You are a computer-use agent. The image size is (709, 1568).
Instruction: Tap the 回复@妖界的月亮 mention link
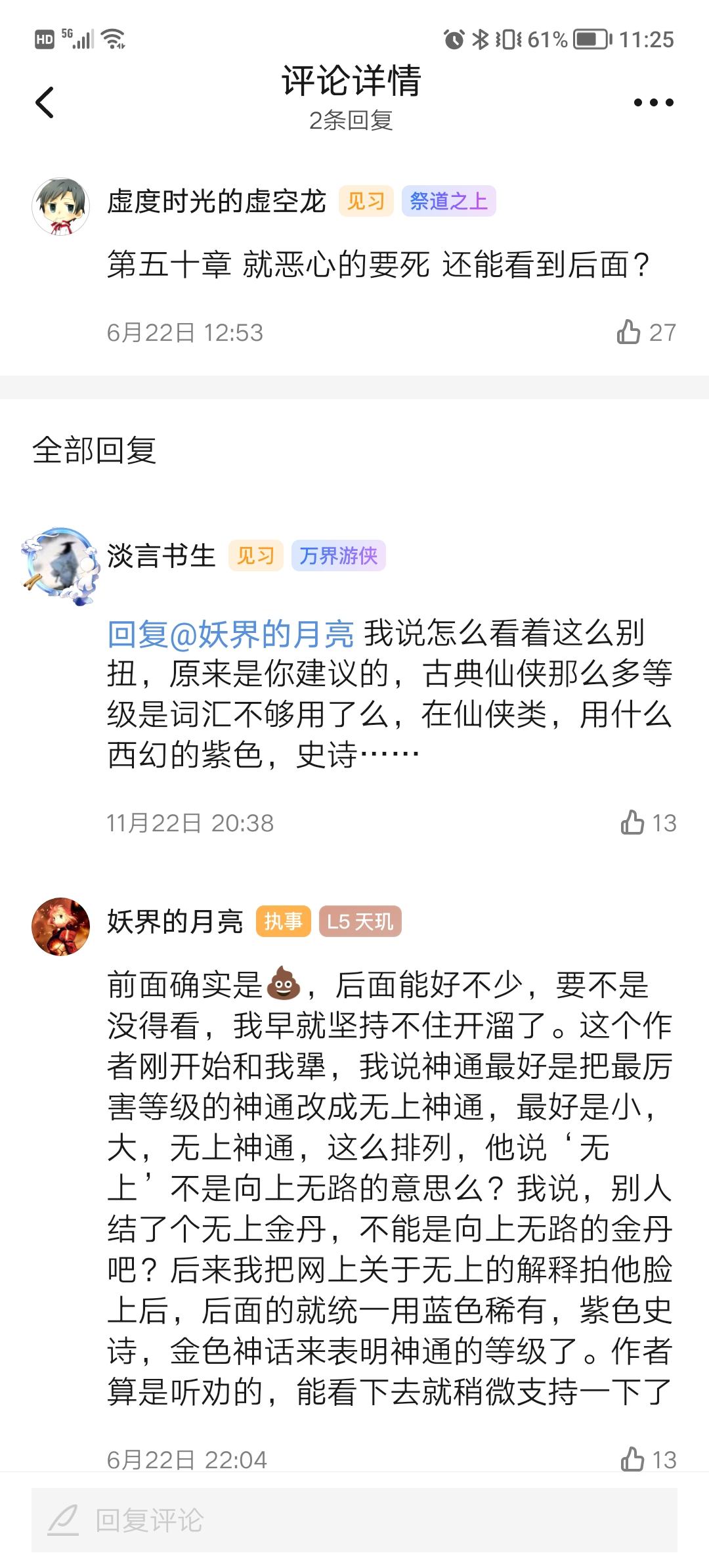tap(230, 634)
